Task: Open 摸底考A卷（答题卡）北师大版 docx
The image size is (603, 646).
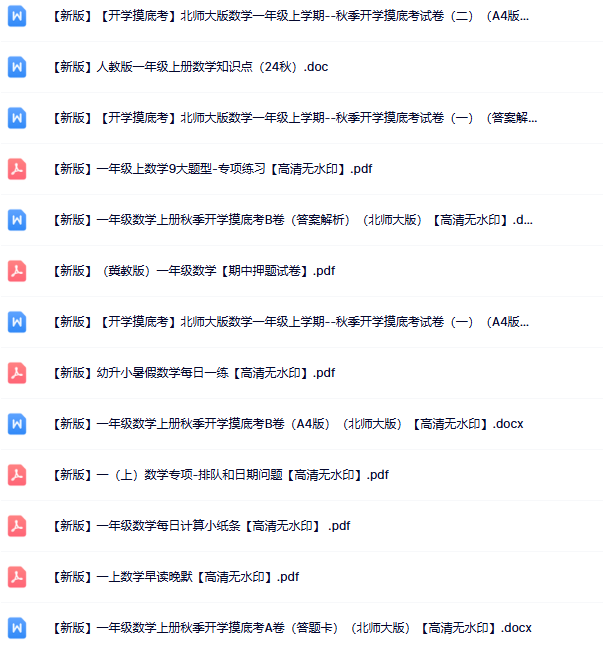Action: point(290,628)
